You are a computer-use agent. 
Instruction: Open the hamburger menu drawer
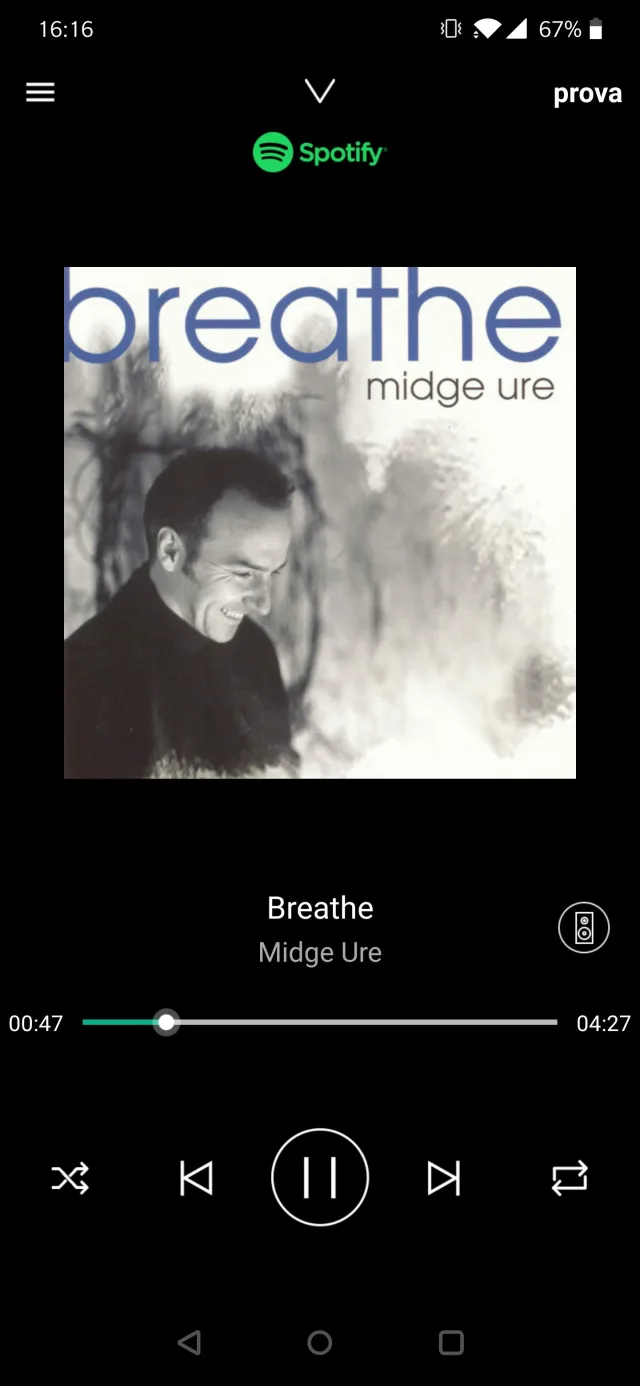[40, 92]
